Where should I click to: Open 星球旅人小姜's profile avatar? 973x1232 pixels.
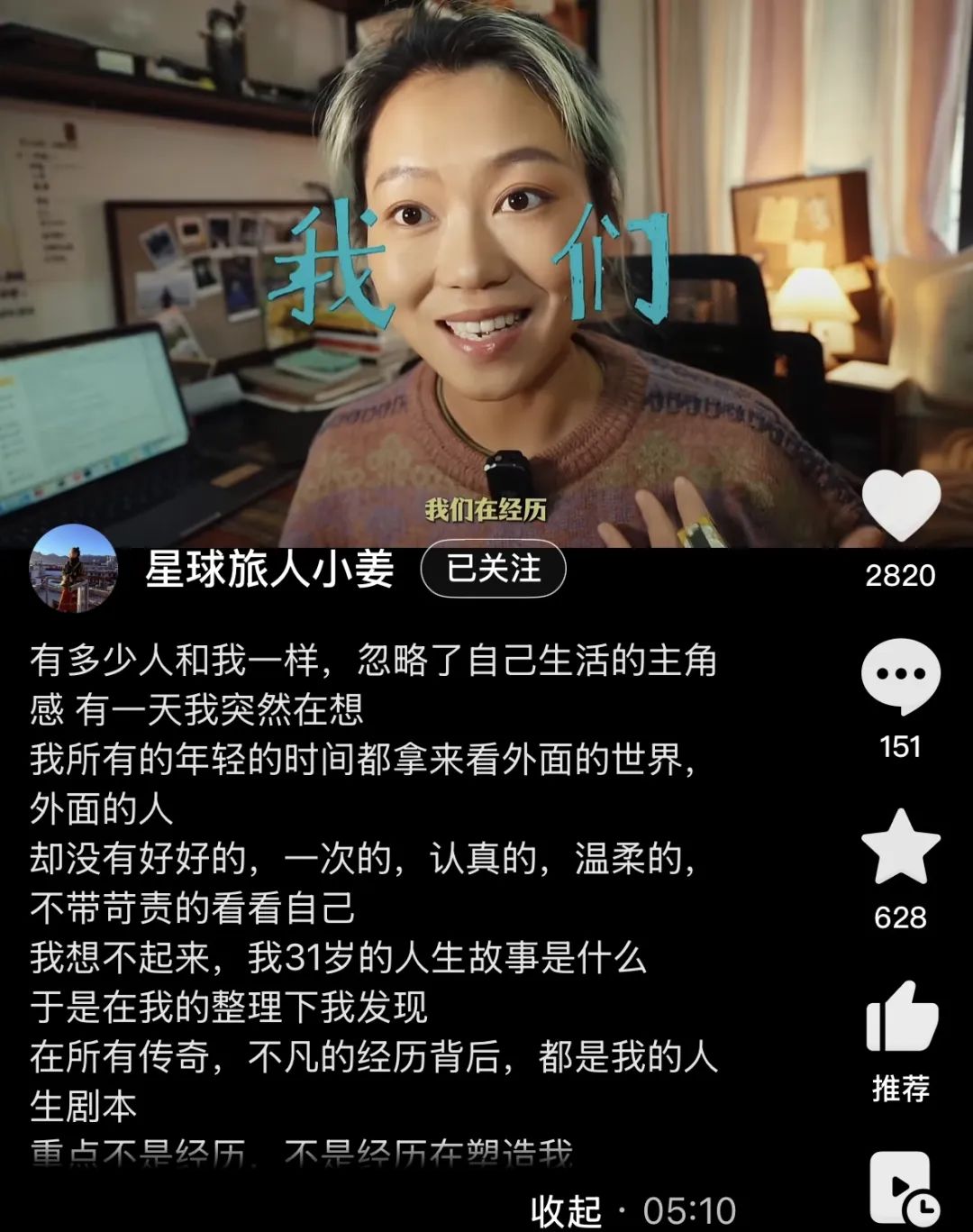[73, 569]
